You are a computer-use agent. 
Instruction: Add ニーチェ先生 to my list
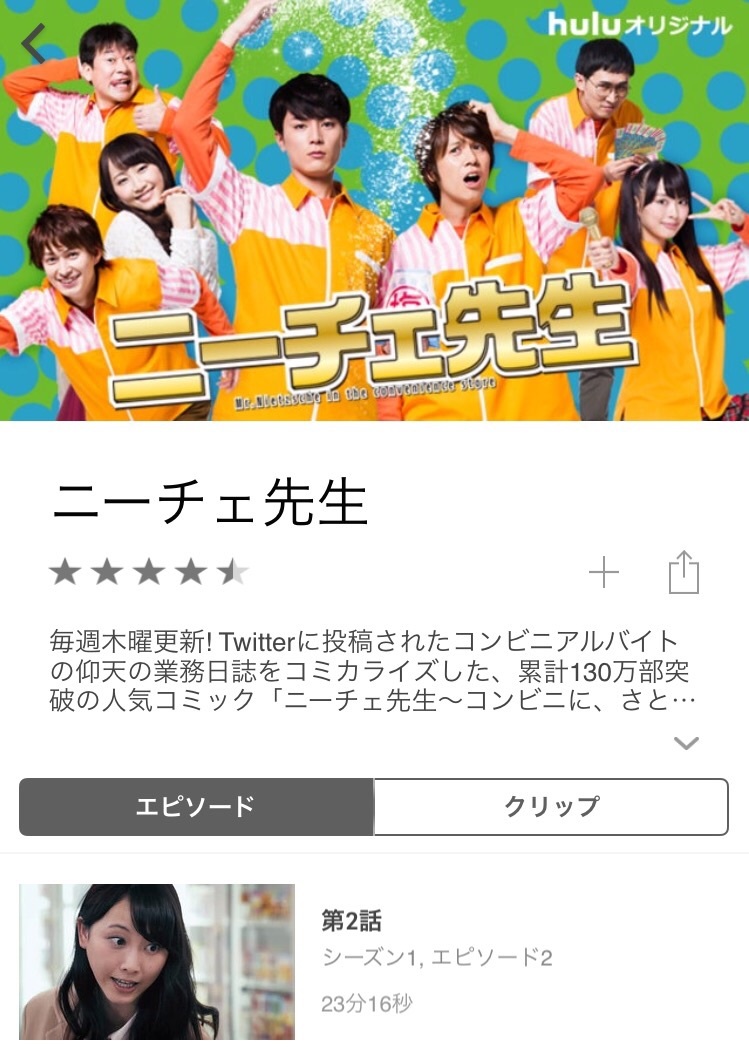tap(604, 573)
